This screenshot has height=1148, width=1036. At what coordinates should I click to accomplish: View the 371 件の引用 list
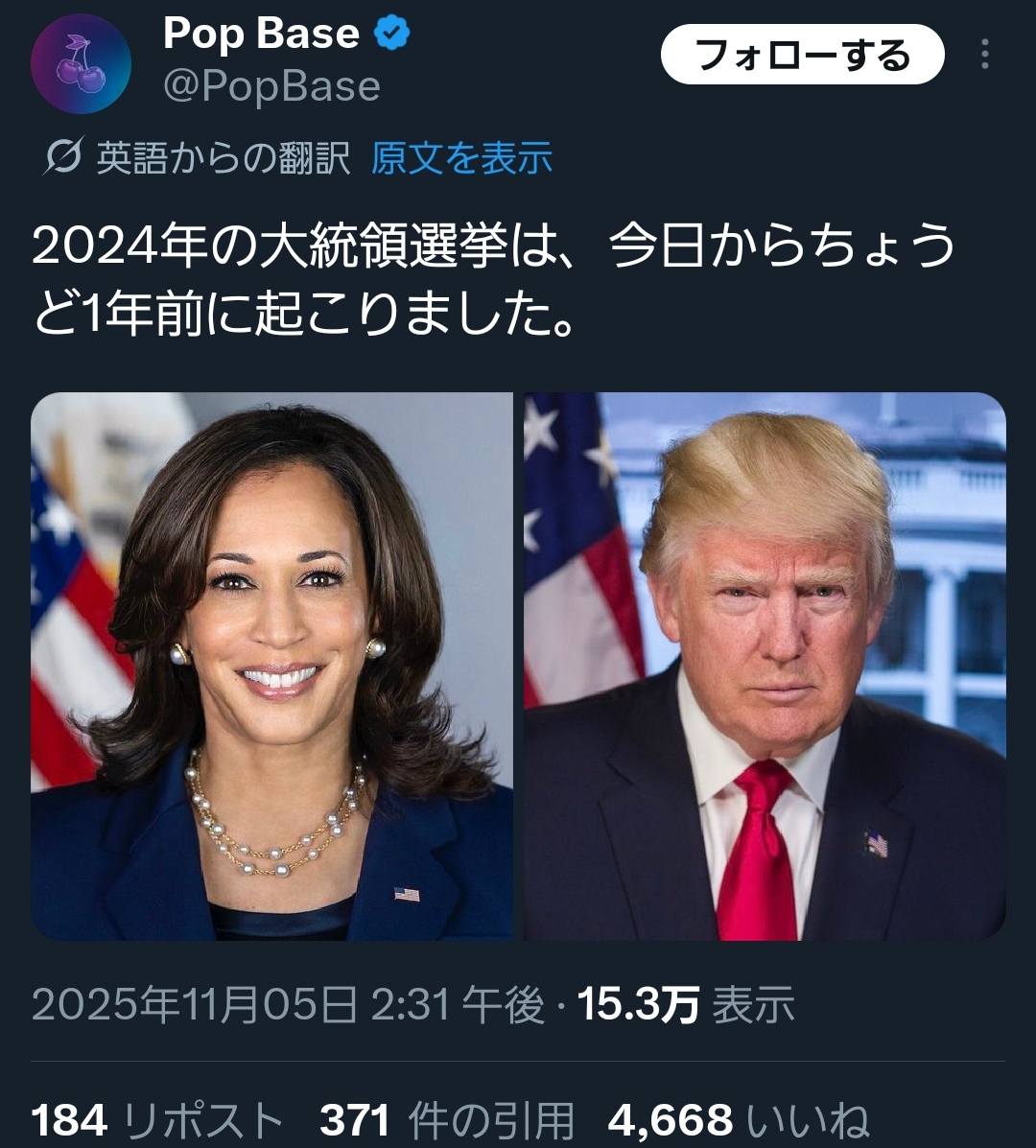[x=446, y=1120]
